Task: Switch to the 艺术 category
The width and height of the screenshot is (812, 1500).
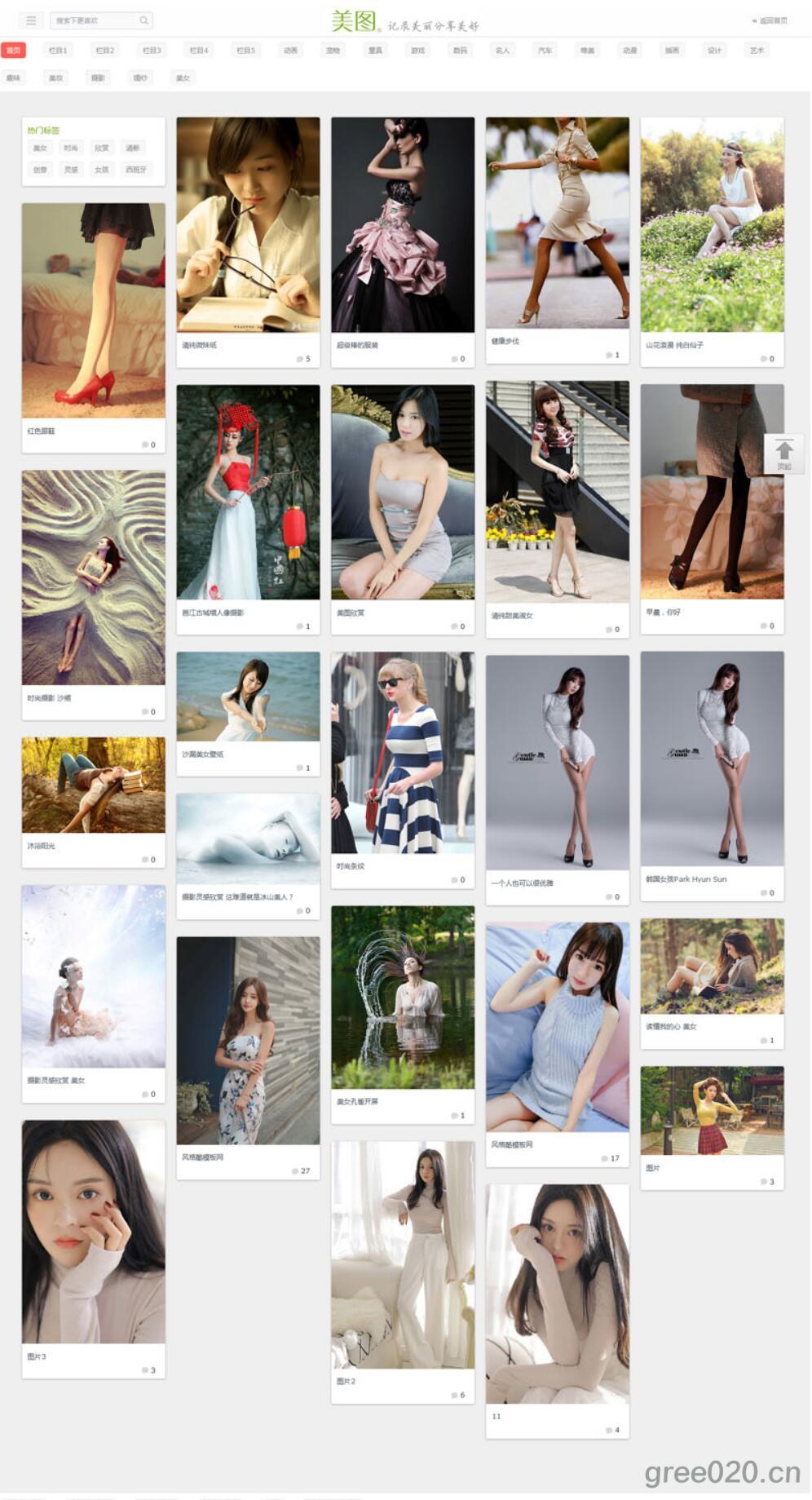Action: (757, 51)
